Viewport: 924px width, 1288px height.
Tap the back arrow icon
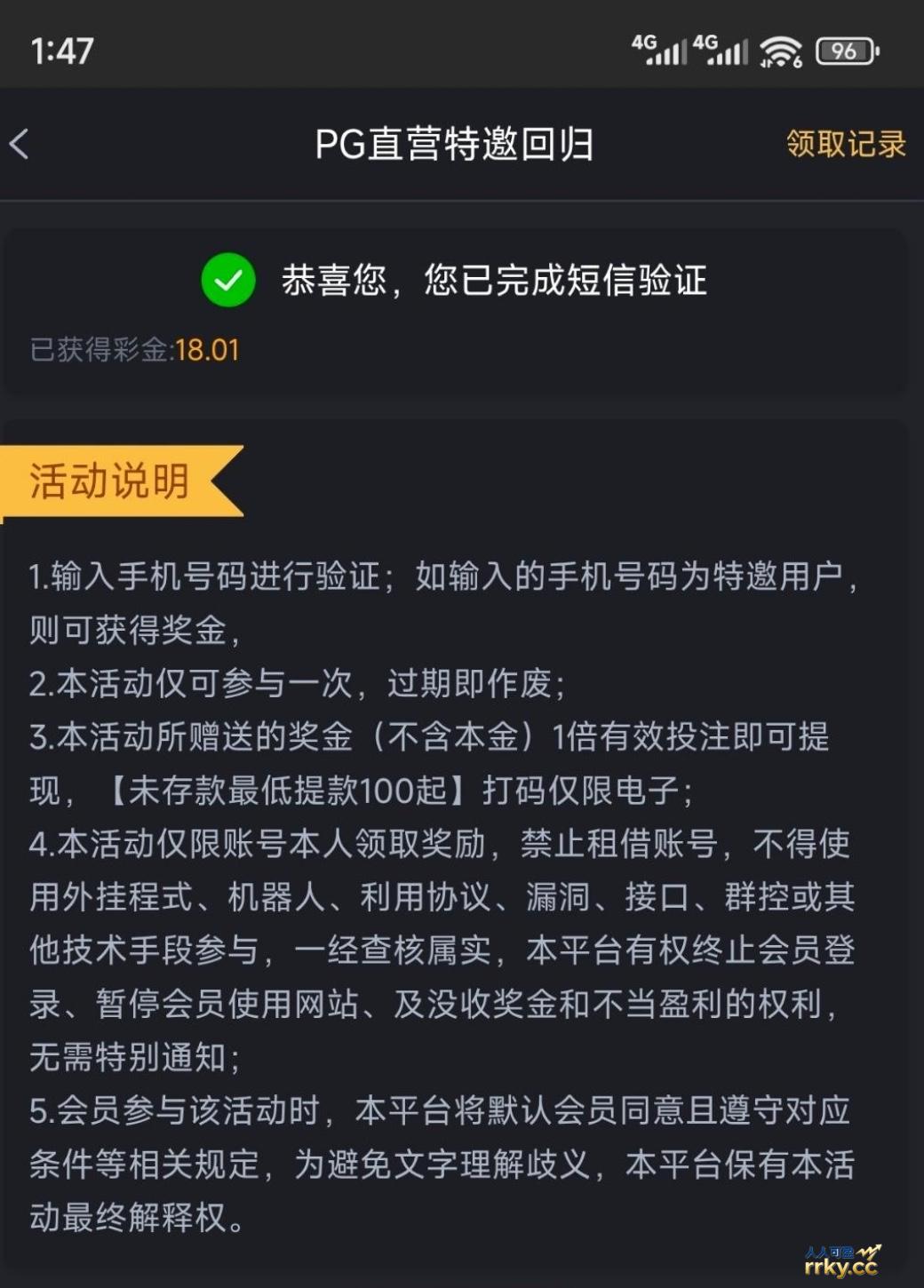20,145
